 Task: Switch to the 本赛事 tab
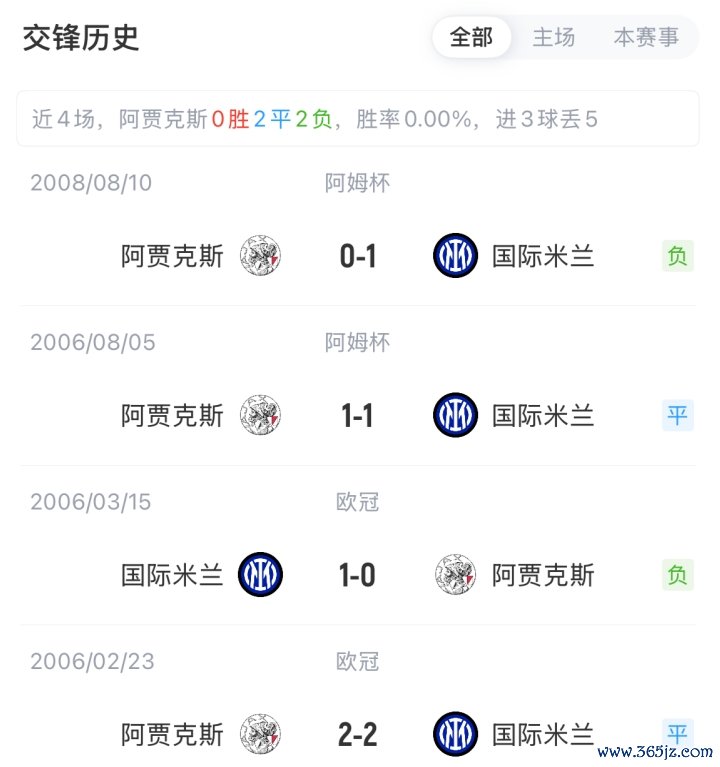click(645, 38)
